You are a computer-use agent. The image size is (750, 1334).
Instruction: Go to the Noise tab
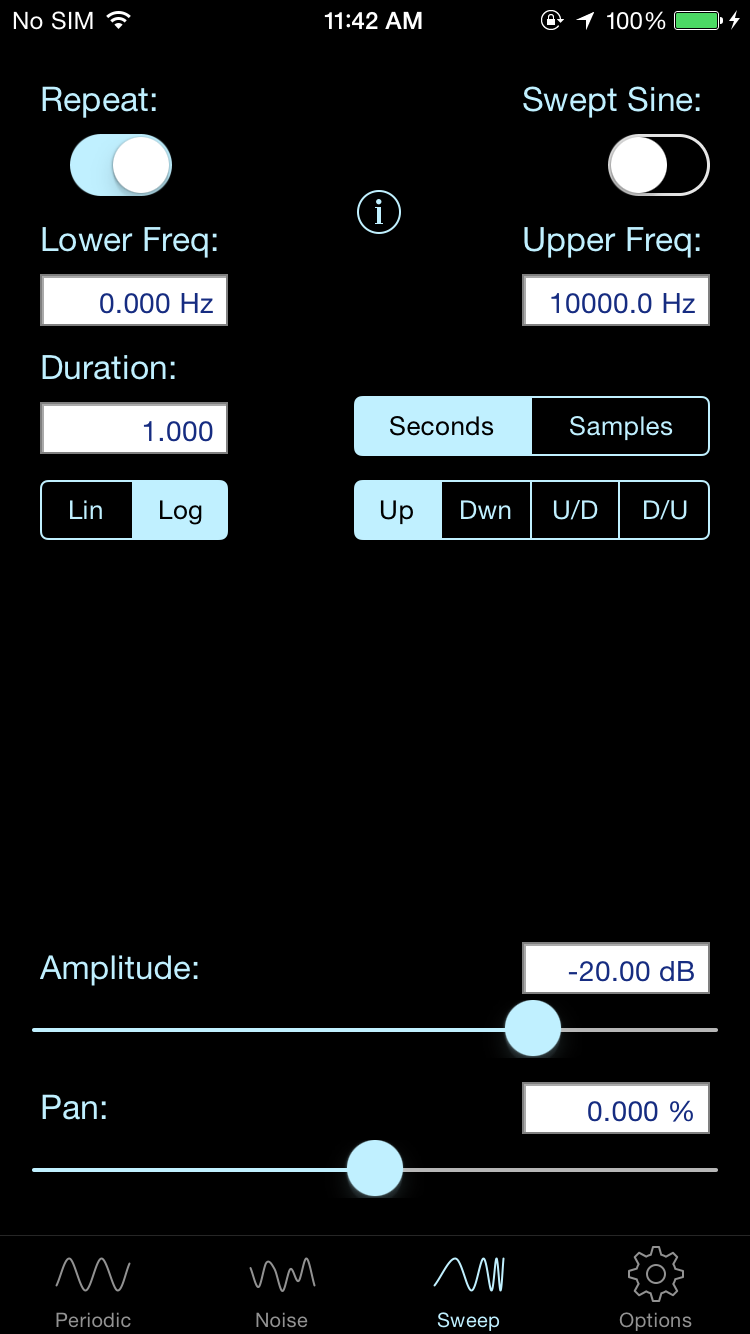pyautogui.click(x=281, y=1290)
